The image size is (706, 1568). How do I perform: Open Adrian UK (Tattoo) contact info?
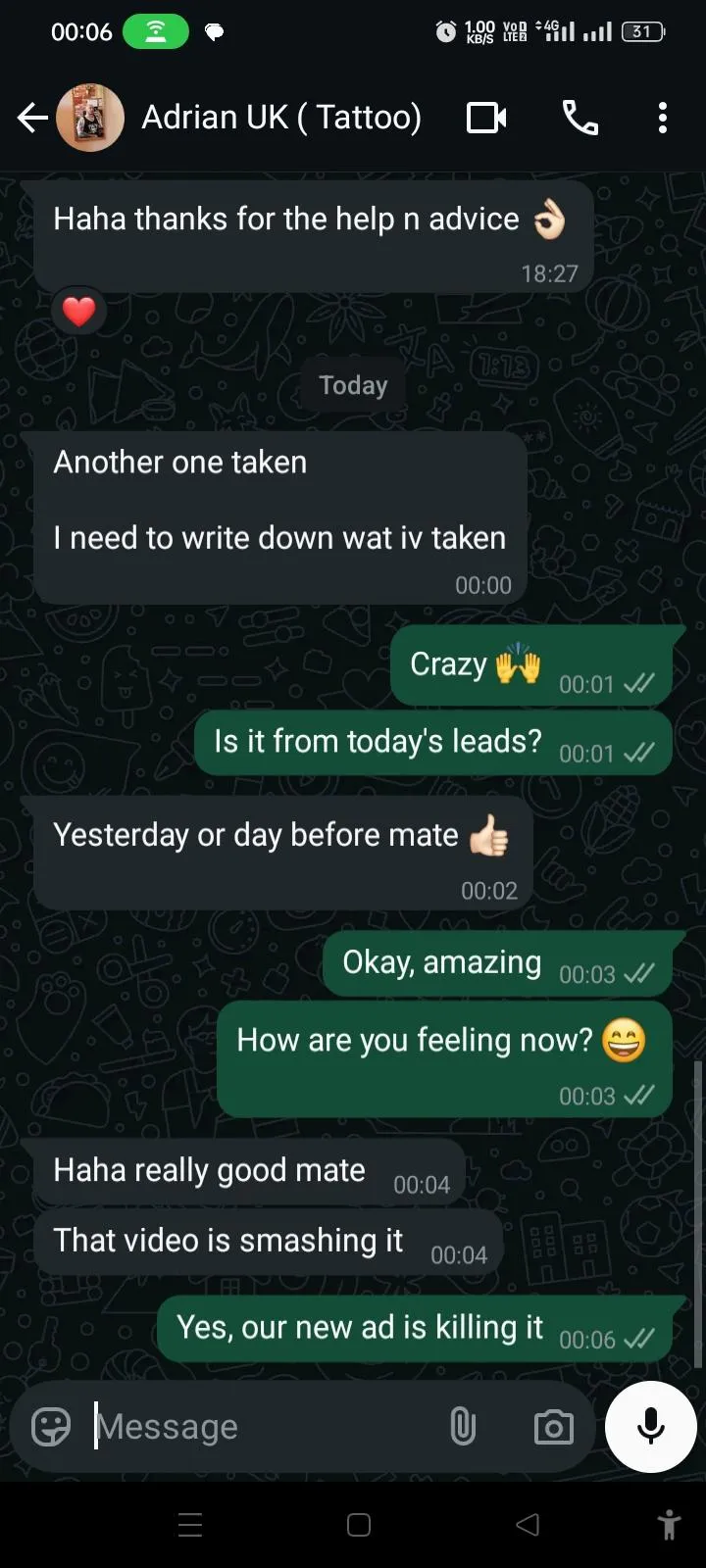tap(281, 118)
